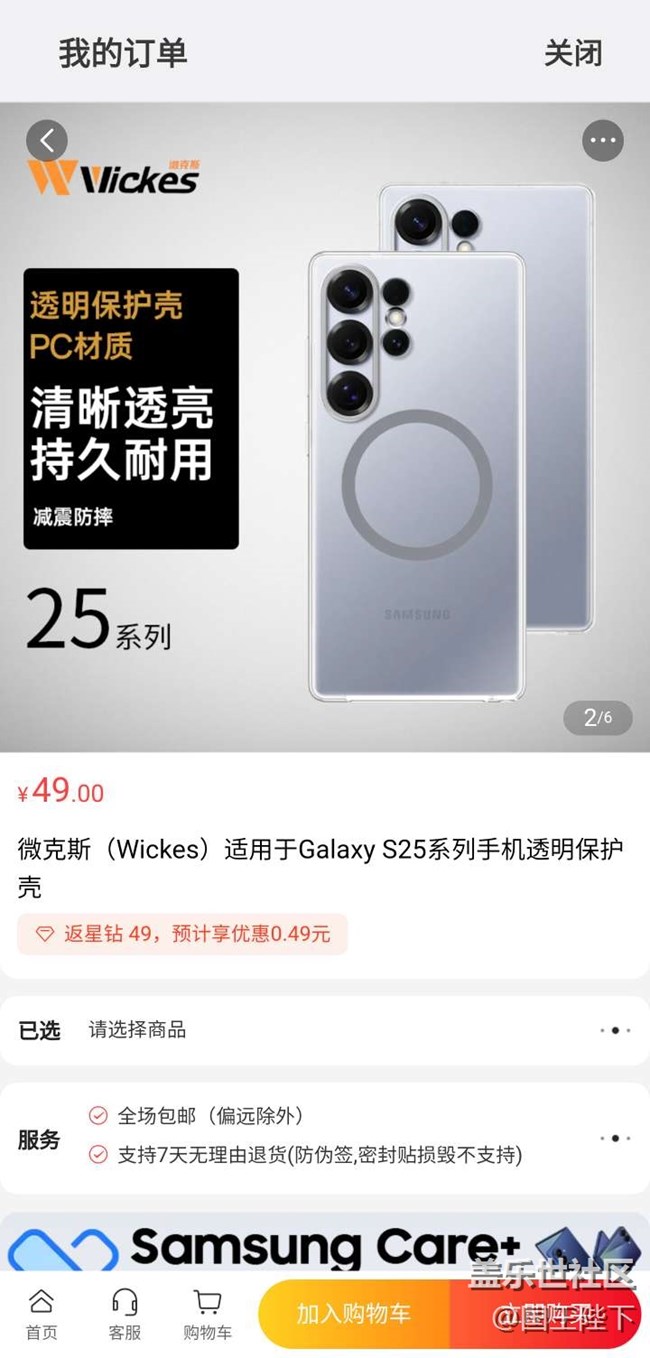Go to the 首页 home tab
The height and width of the screenshot is (1358, 650).
click(41, 1313)
